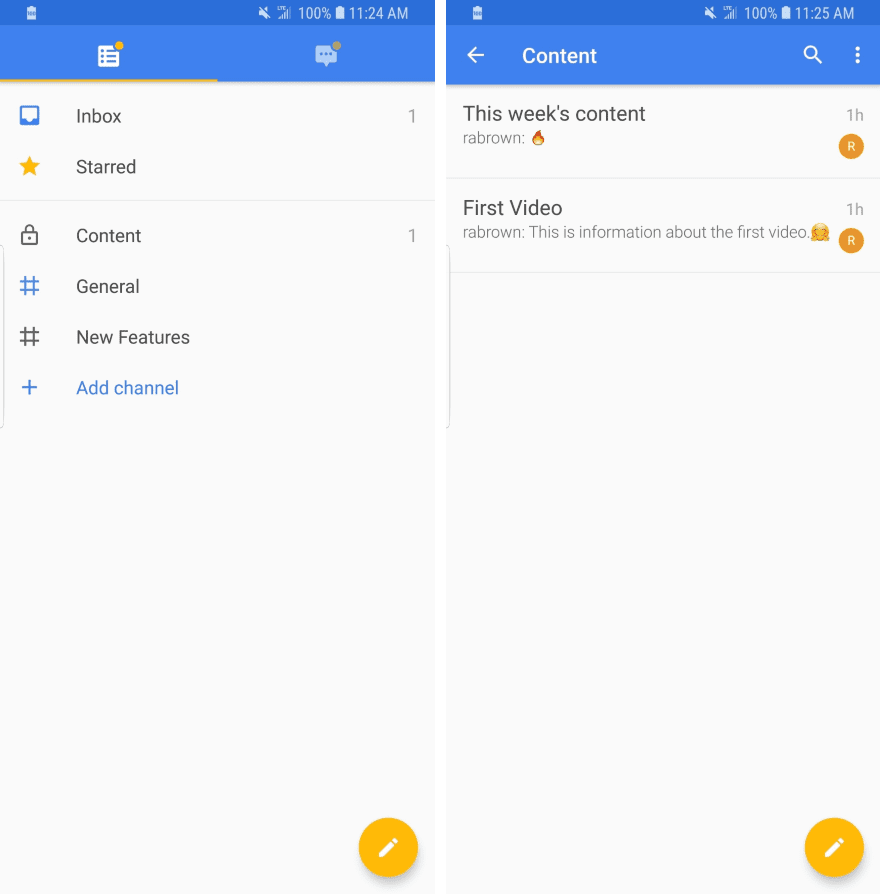Compose a new thread in Content channel

pos(833,848)
